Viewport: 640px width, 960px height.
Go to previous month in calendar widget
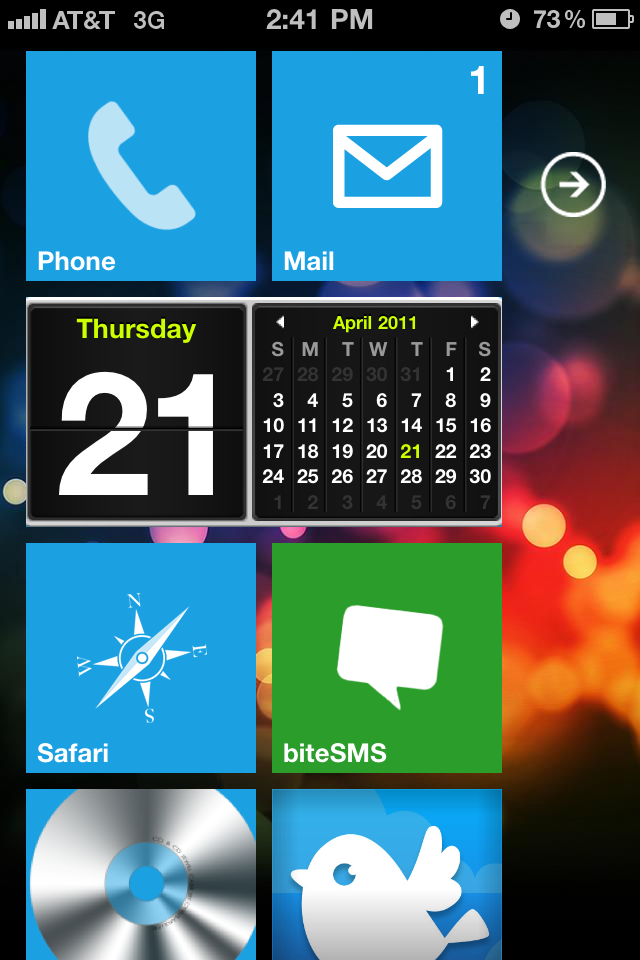click(280, 322)
